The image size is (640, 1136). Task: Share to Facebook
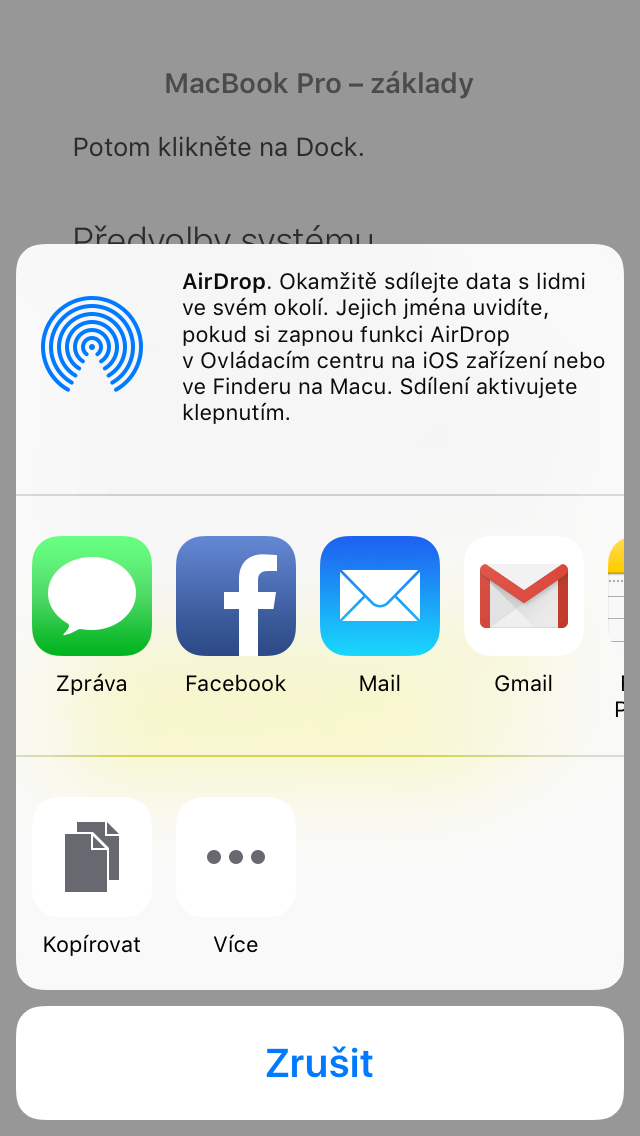pyautogui.click(x=236, y=596)
